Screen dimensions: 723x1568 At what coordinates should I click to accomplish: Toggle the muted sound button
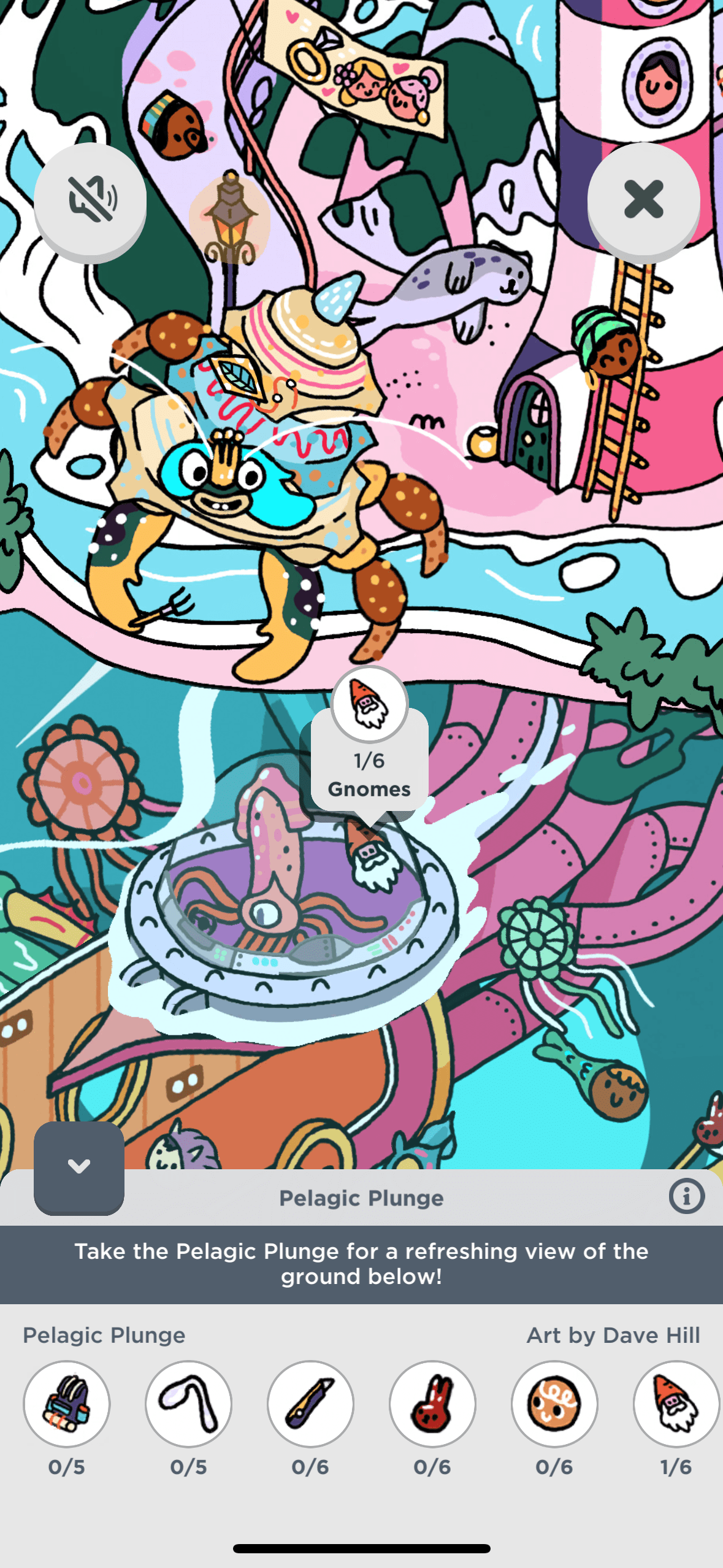(x=90, y=199)
